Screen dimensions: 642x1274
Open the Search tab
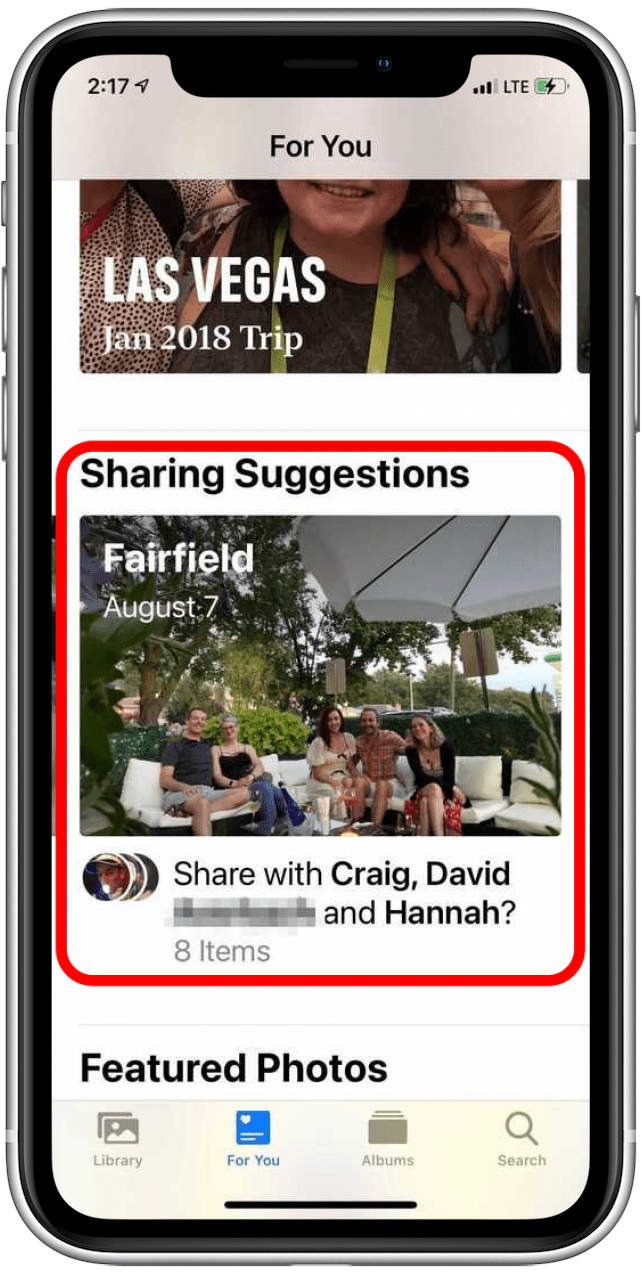click(522, 1140)
